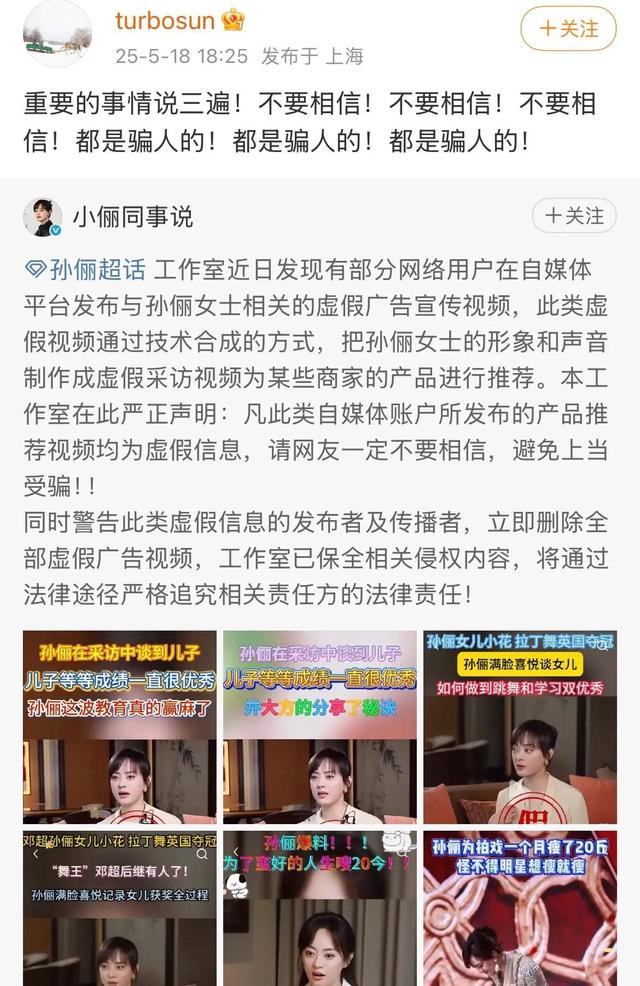
Task: Open turbosun's profile avatar
Action: [x=57, y=33]
